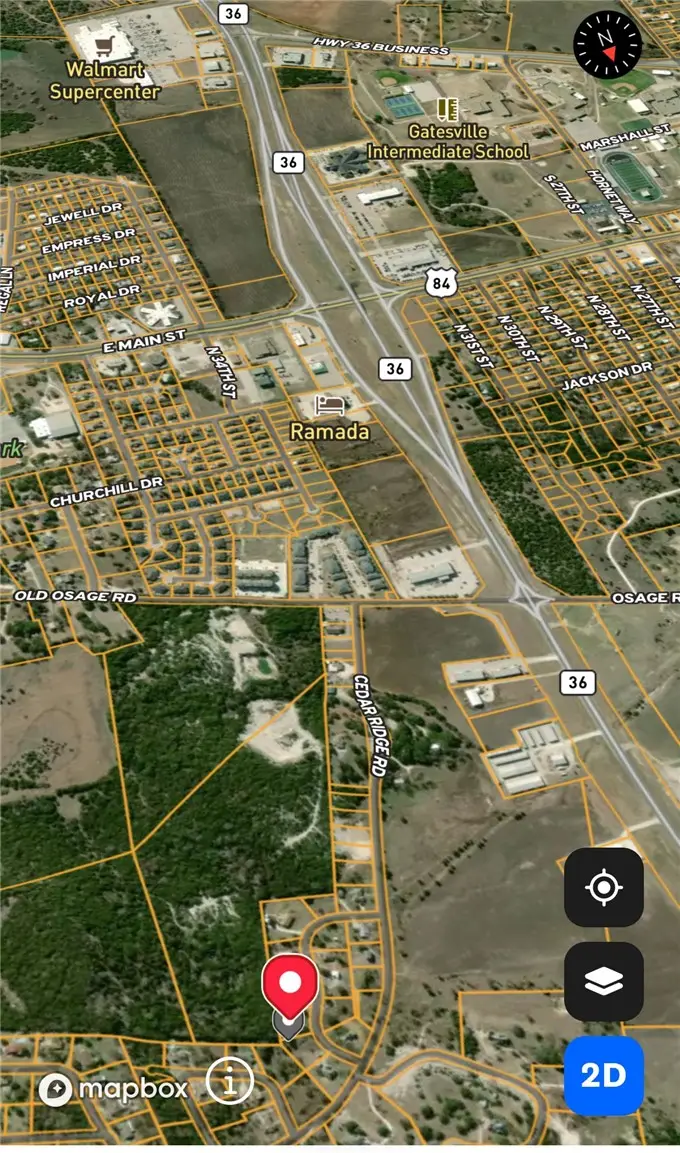Select the Walmart Supercenter place marker
The image size is (680, 1153).
pyautogui.click(x=104, y=45)
